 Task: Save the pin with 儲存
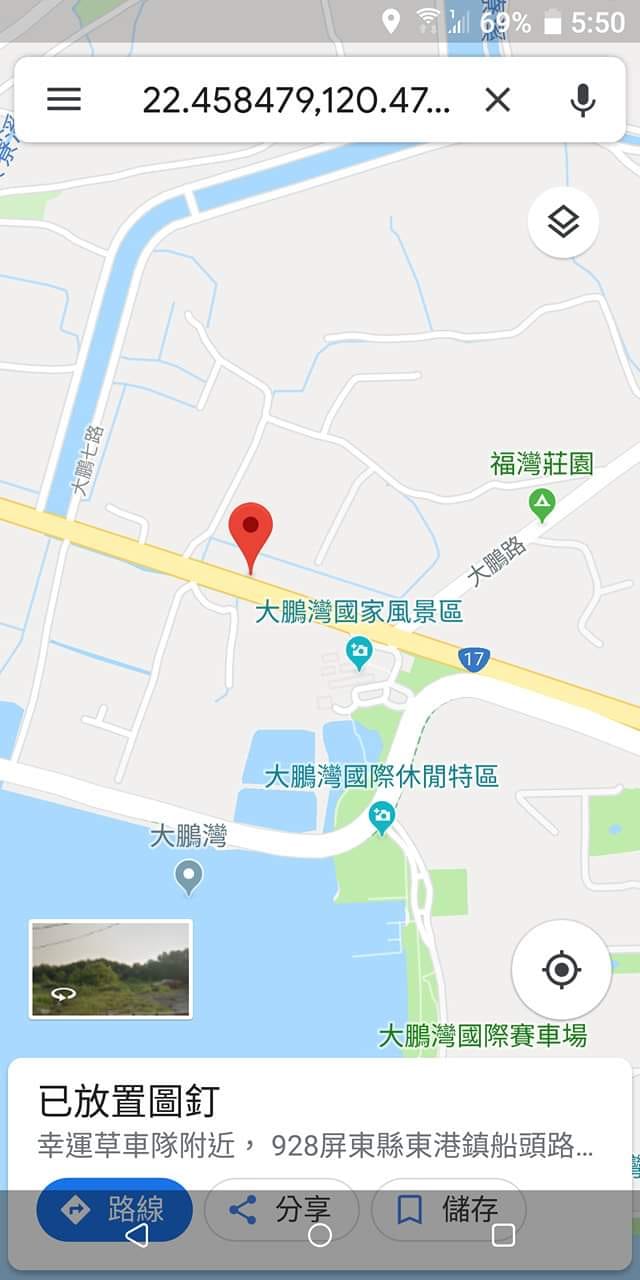[448, 1210]
